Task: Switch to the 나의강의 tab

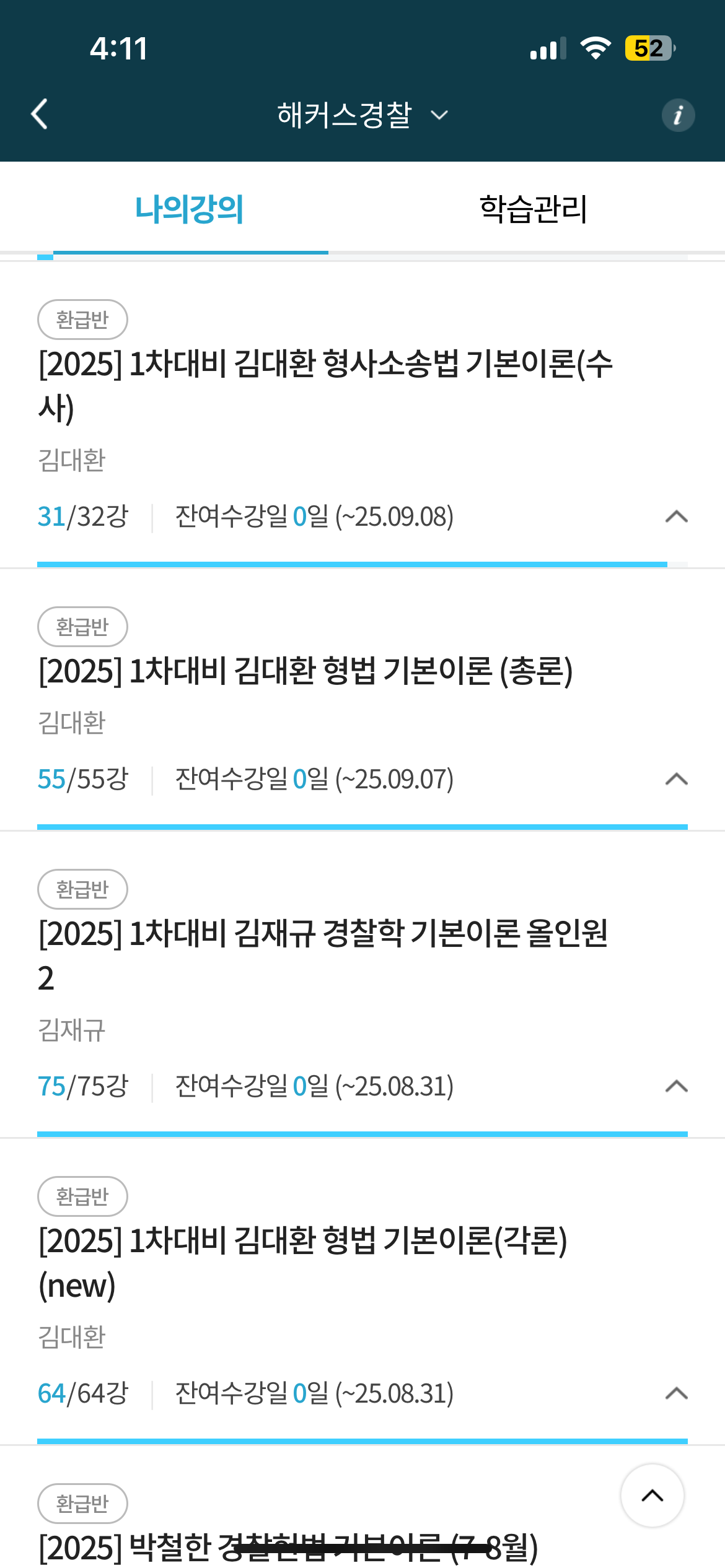Action: click(x=189, y=209)
